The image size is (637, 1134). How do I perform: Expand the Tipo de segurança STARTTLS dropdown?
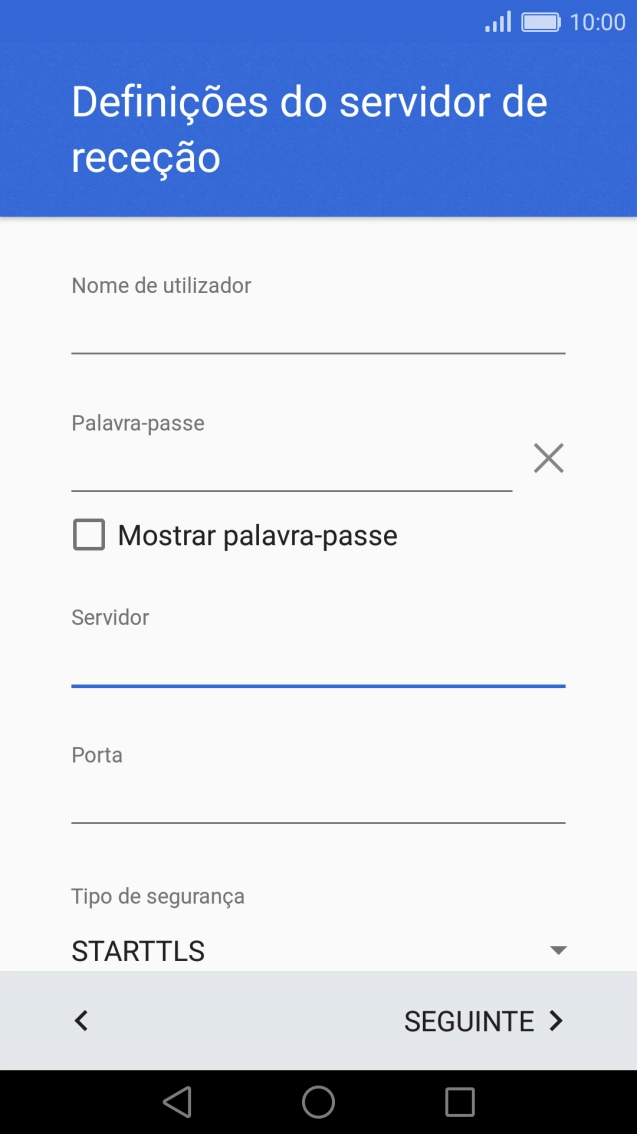(318, 950)
